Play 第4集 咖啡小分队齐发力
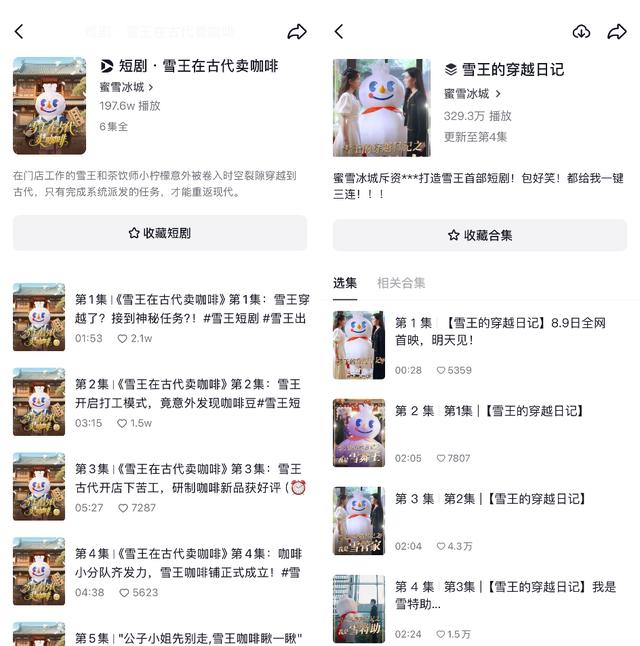This screenshot has height=646, width=640. click(x=192, y=563)
